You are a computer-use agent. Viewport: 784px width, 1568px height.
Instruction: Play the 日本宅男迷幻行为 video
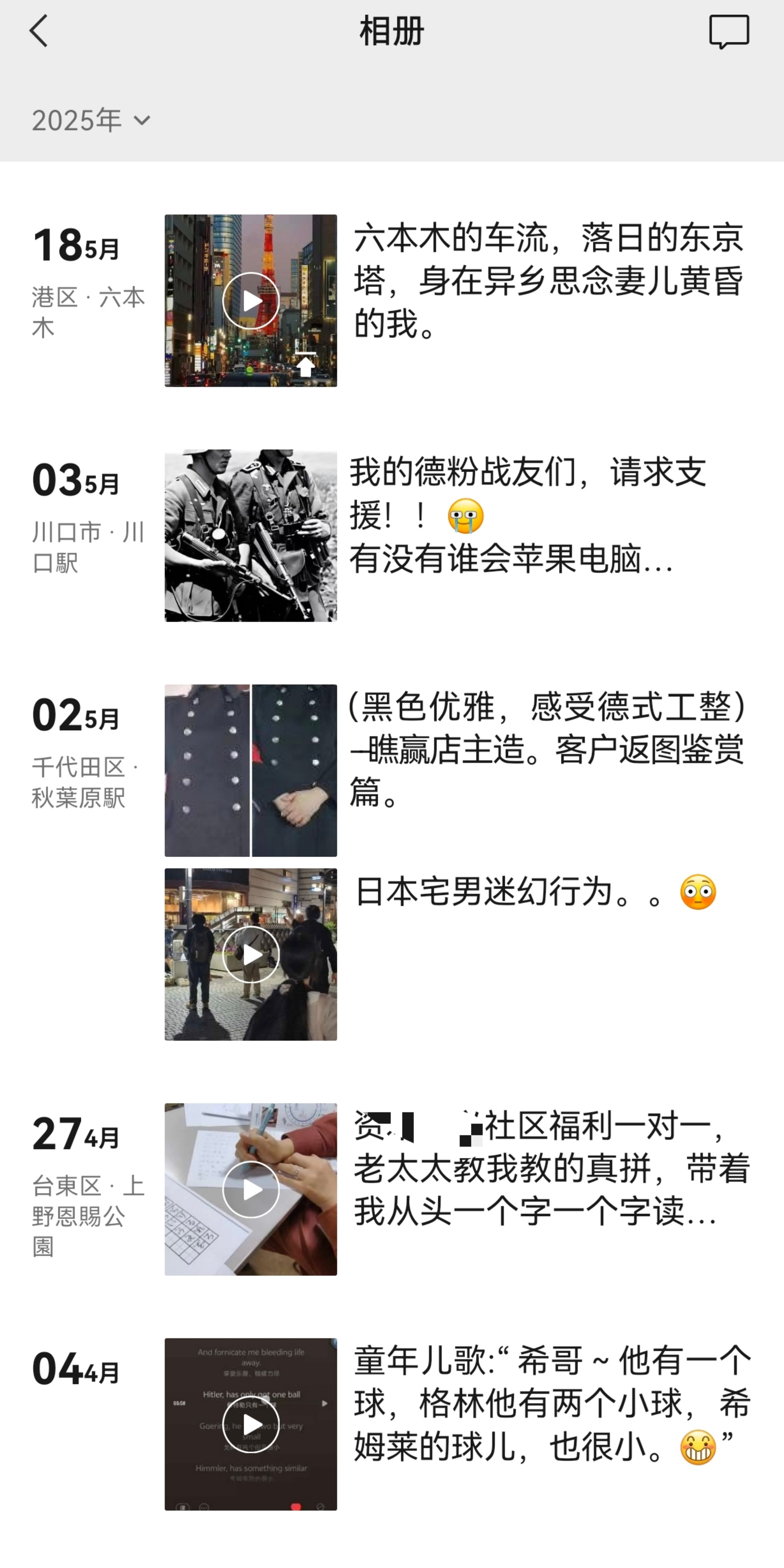tap(250, 954)
